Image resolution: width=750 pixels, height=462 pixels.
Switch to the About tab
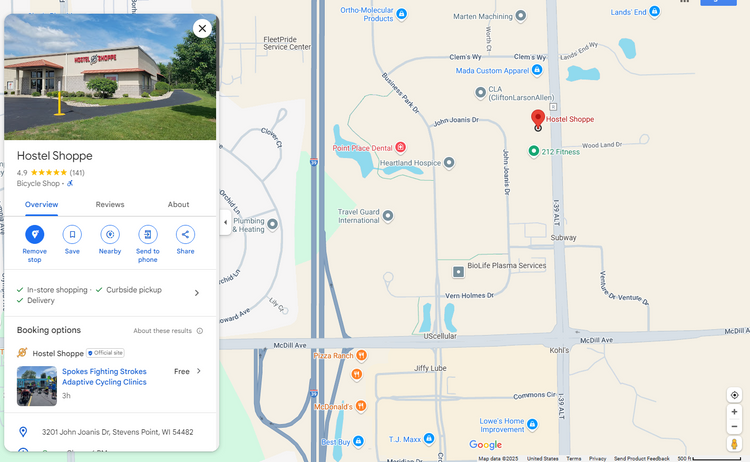(178, 204)
